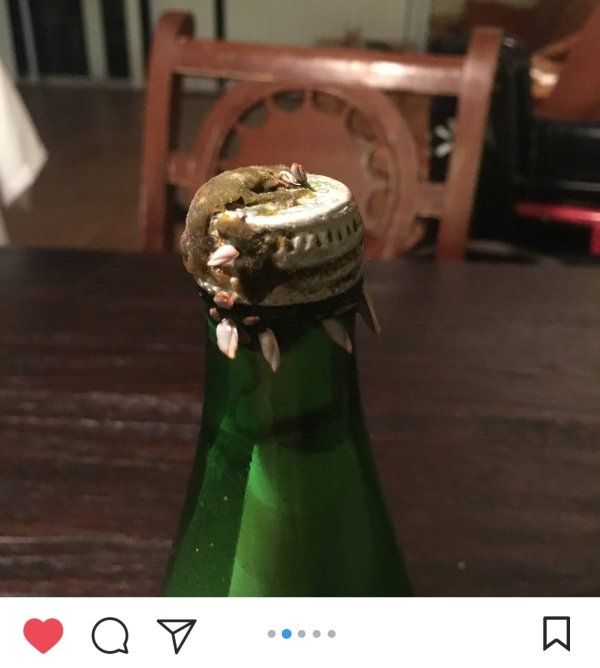Share post with paper plane icon
The height and width of the screenshot is (668, 600).
pos(176,634)
